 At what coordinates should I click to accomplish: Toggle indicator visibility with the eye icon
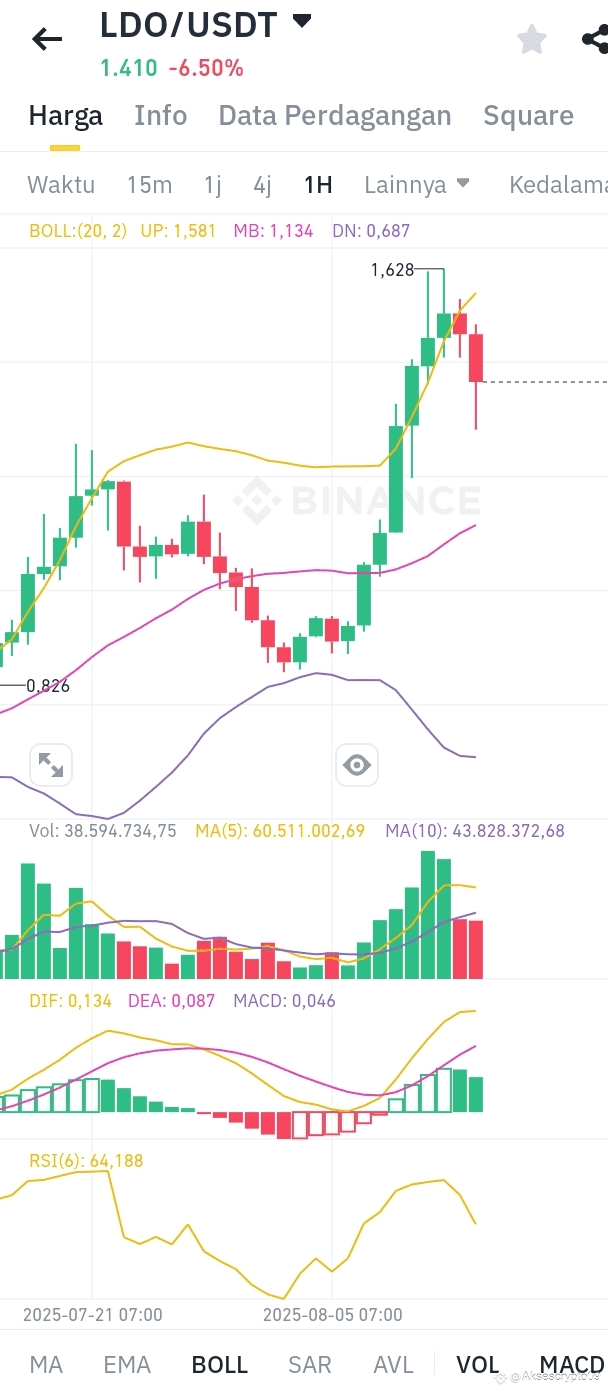356,766
